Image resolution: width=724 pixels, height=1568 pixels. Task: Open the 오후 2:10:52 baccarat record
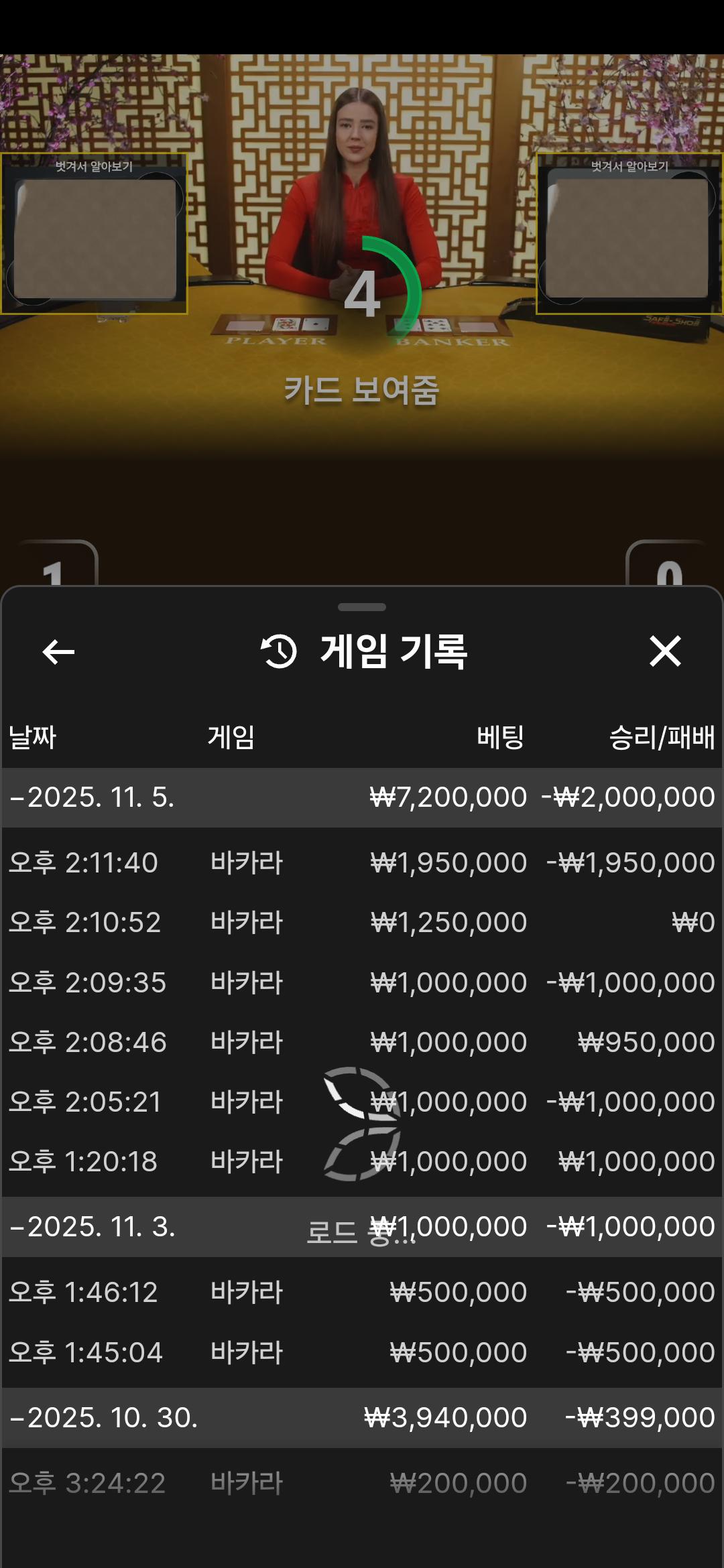tap(362, 922)
